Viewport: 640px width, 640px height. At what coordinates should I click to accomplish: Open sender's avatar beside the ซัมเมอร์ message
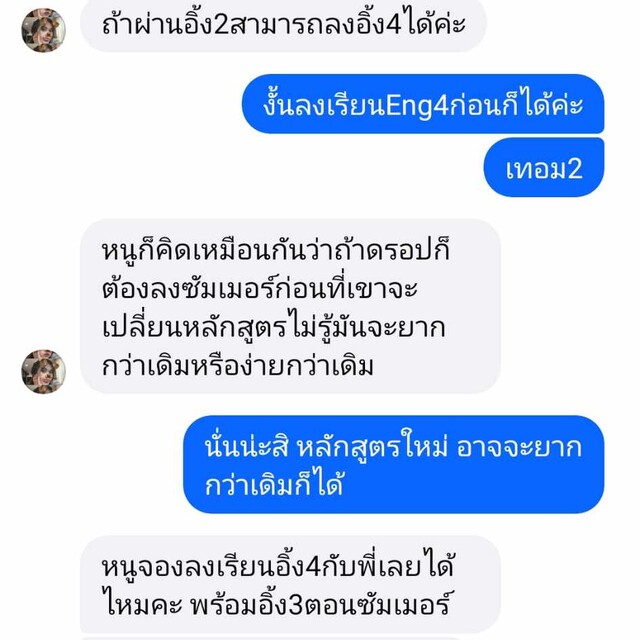[43, 371]
